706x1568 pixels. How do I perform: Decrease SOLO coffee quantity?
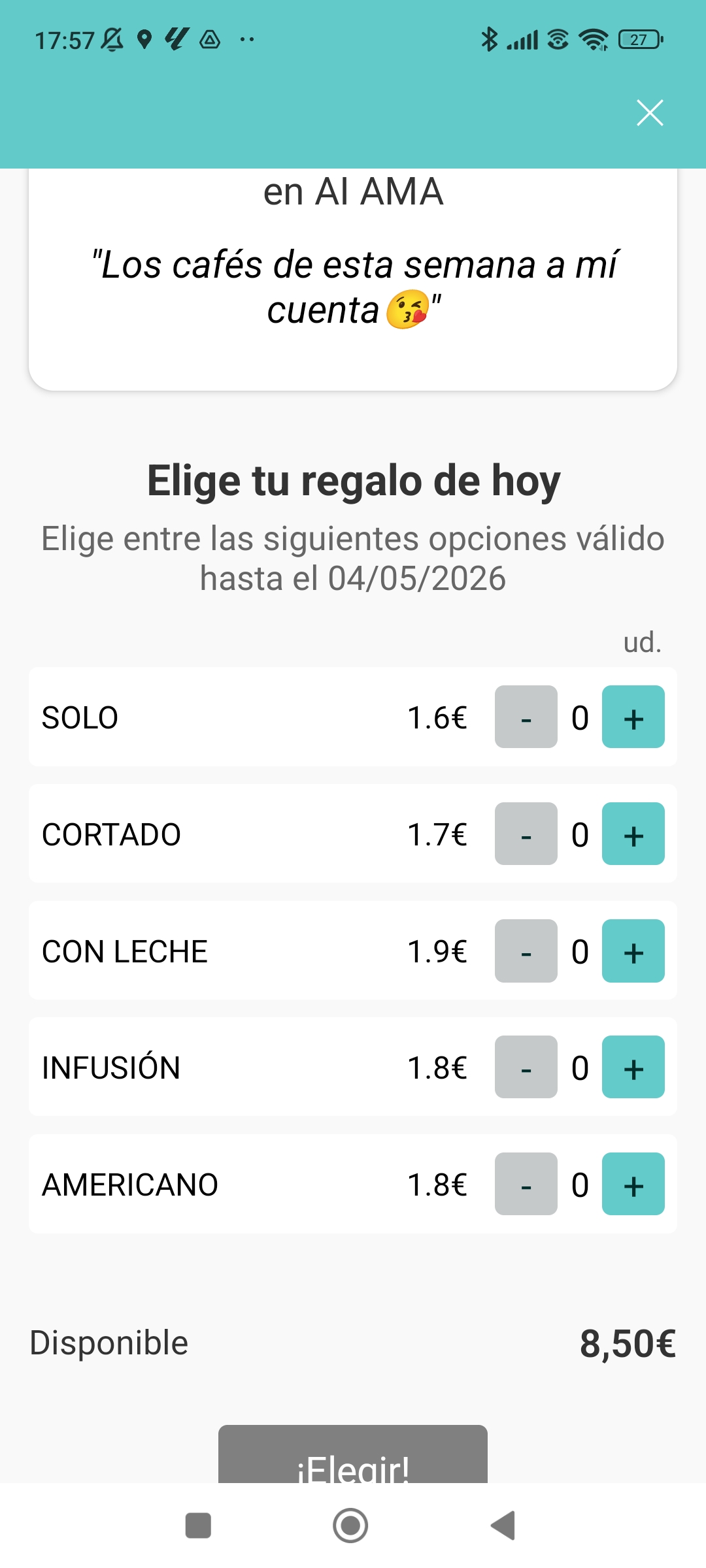526,717
